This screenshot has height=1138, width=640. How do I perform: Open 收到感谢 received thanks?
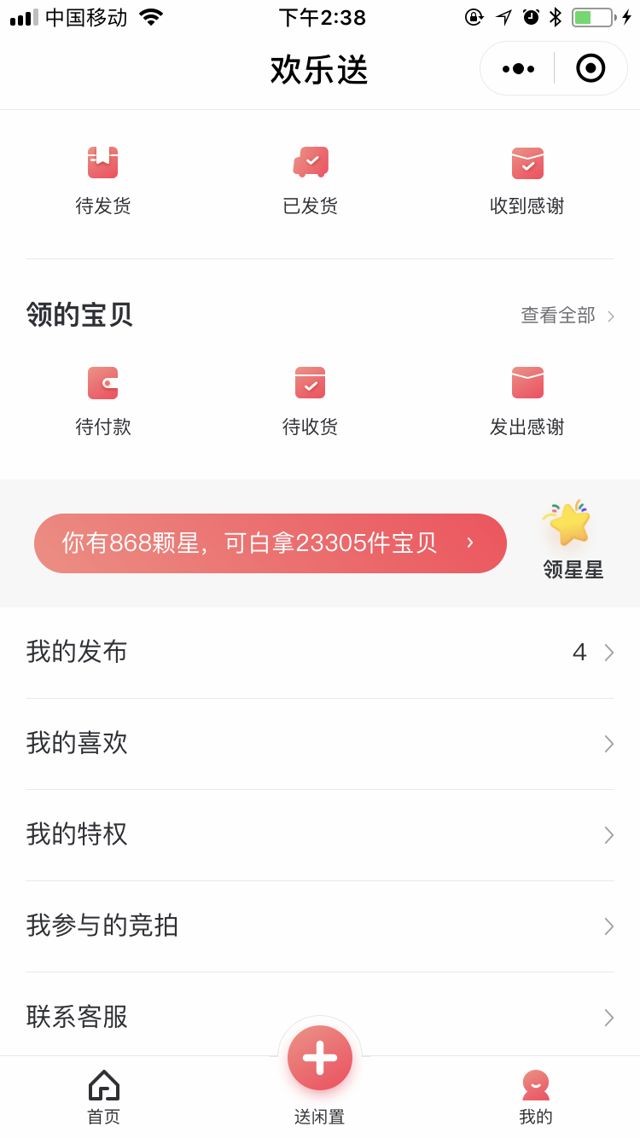527,180
